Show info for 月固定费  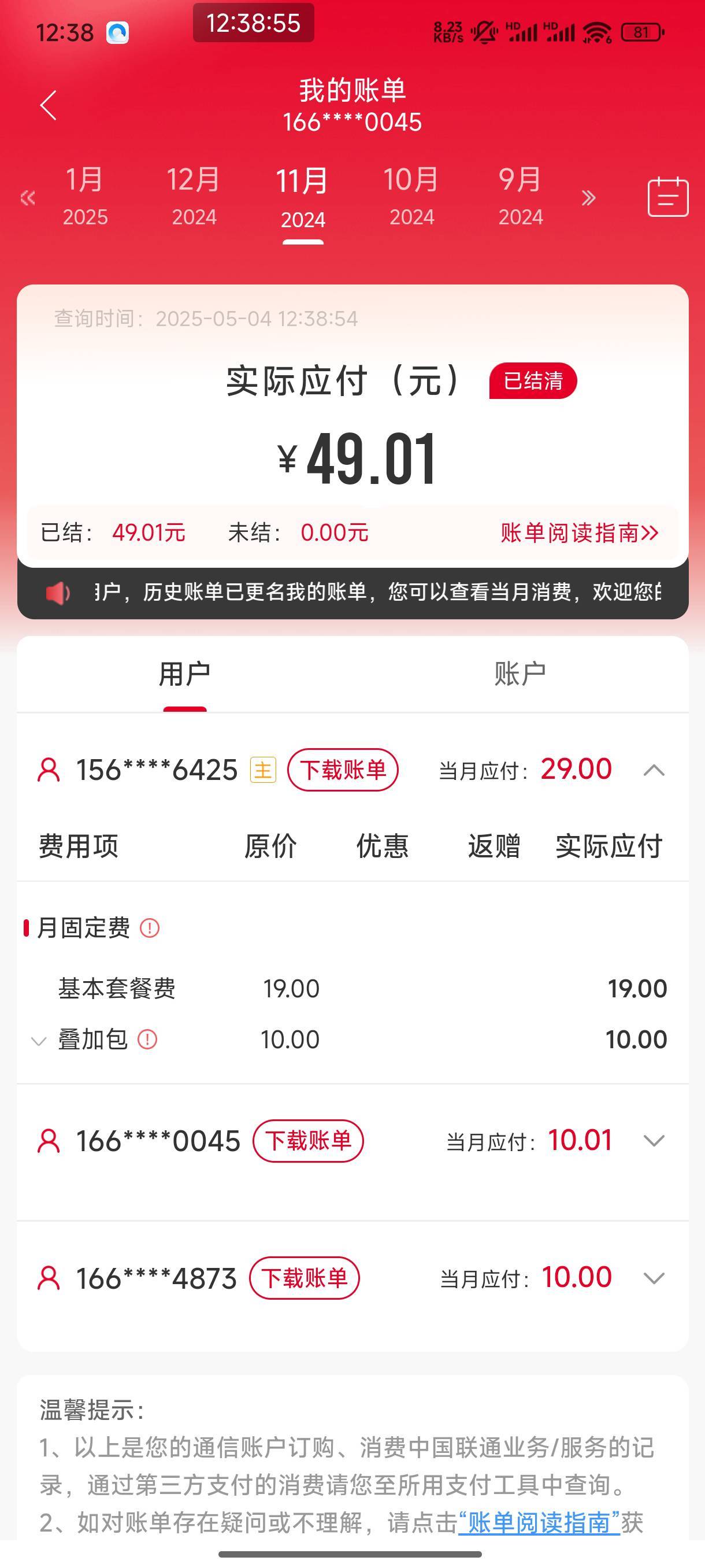(x=150, y=929)
